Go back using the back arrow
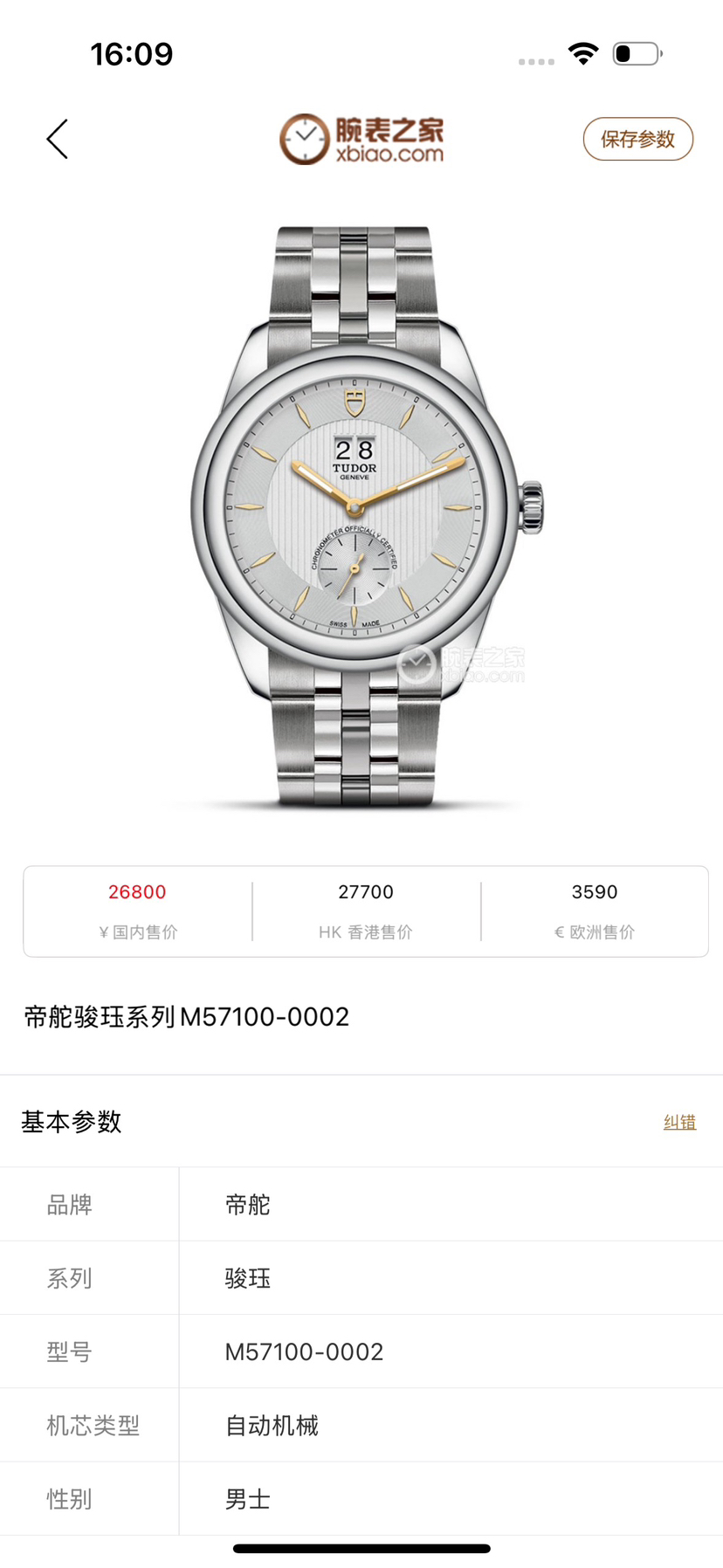This screenshot has width=723, height=1568. coord(58,140)
